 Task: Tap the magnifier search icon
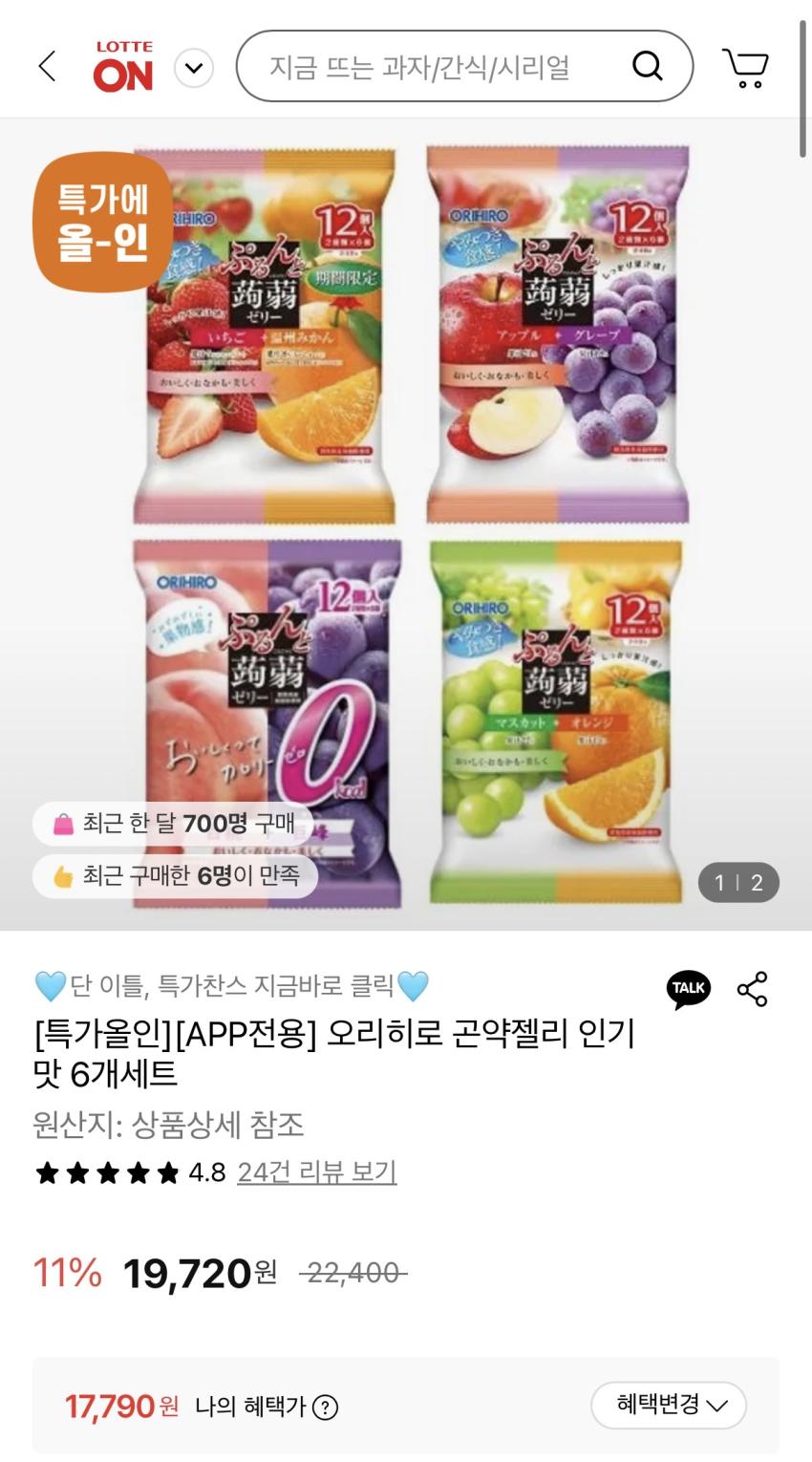[x=648, y=66]
